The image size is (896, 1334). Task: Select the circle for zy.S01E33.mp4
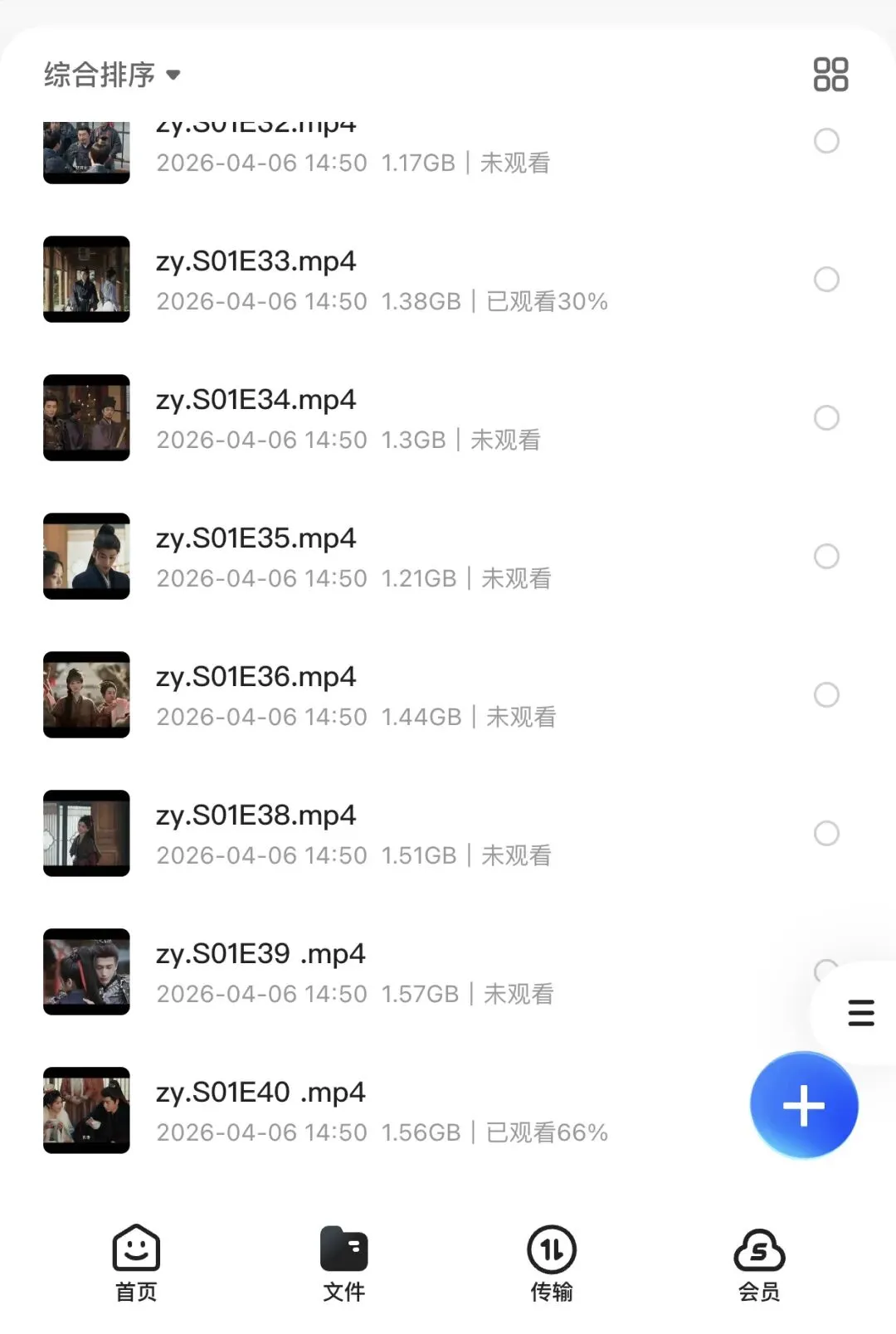826,279
